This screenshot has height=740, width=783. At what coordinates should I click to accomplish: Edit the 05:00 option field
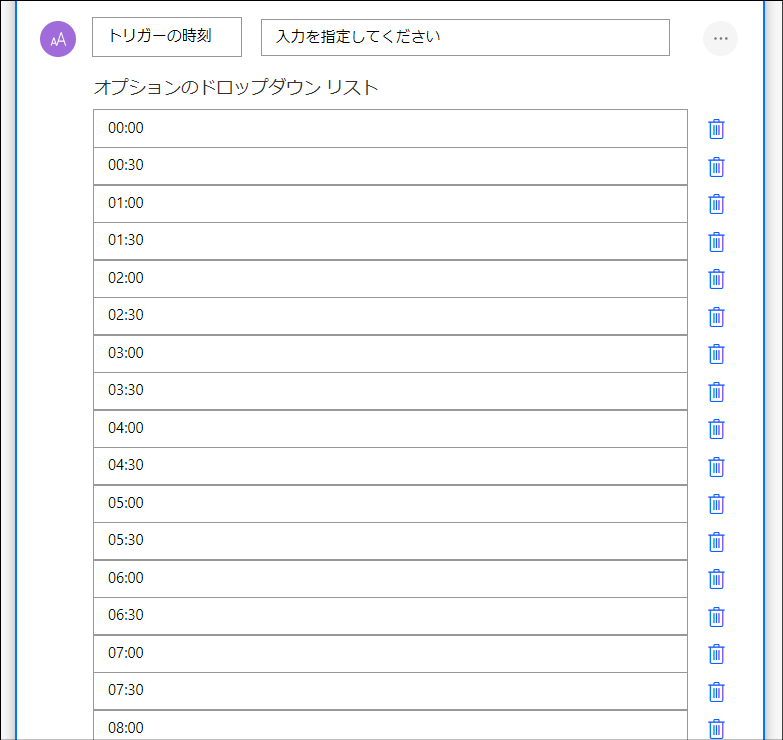coord(390,503)
